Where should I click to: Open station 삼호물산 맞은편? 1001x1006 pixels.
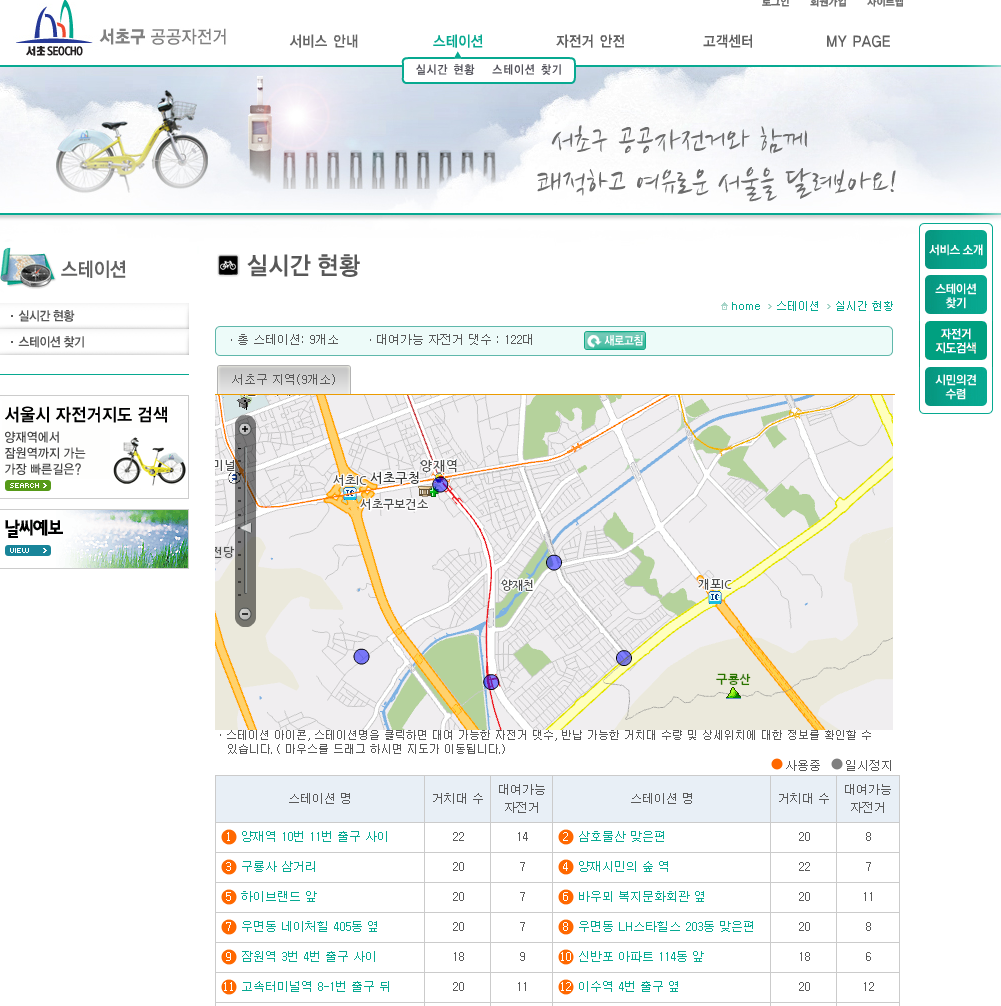[x=621, y=837]
